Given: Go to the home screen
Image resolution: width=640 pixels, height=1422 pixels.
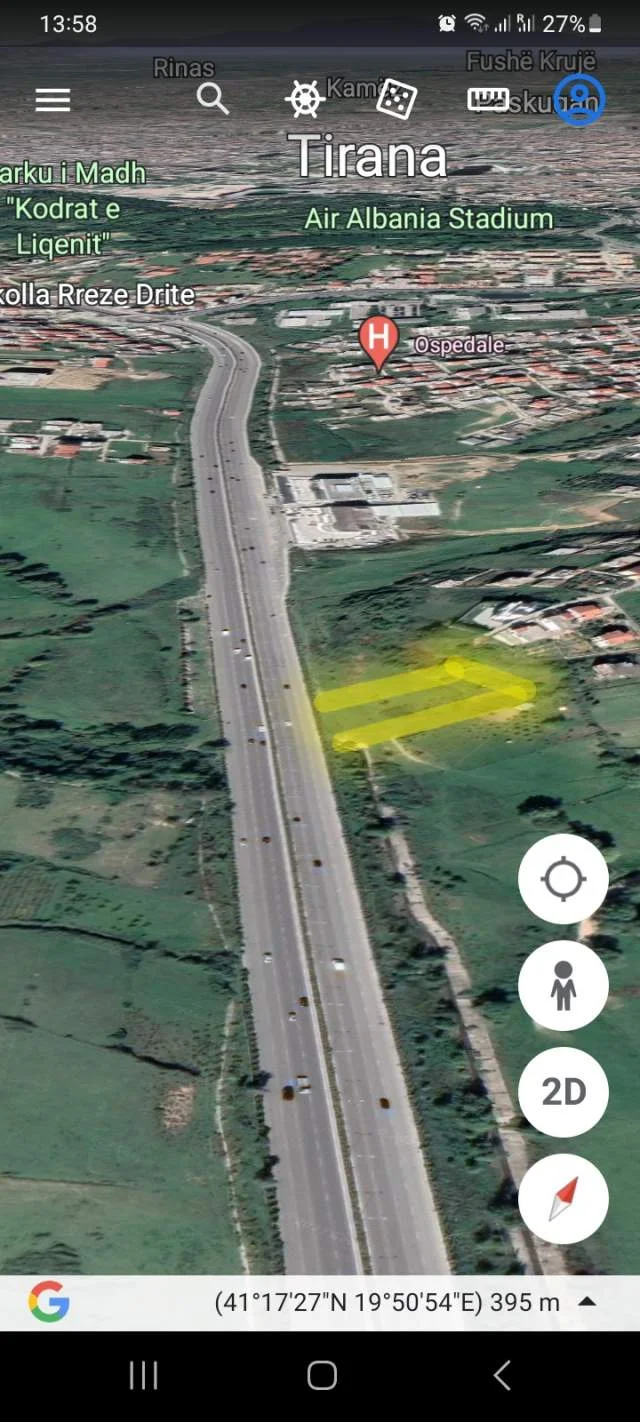Looking at the screenshot, I should (321, 1375).
